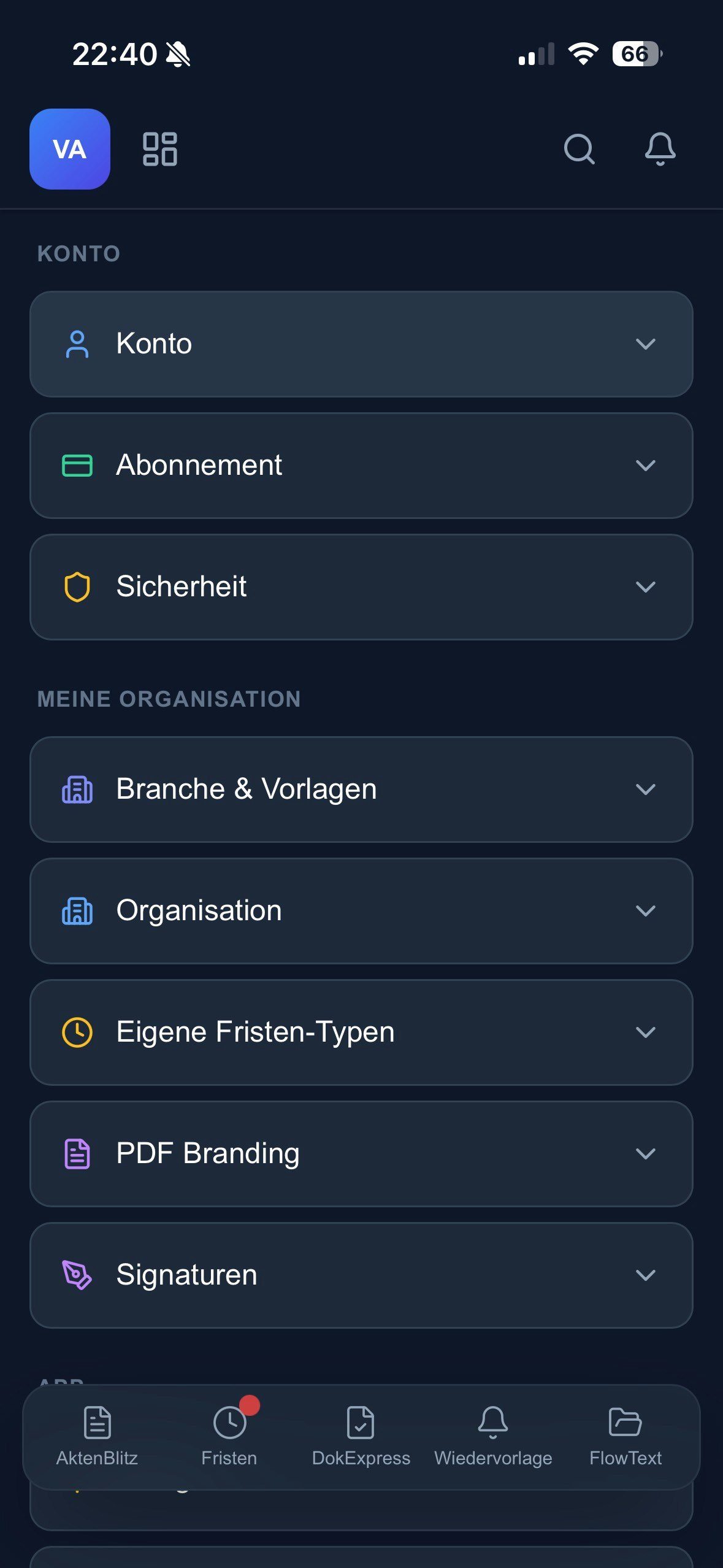
Task: Click the building icon beside Branche & Vorlagen
Action: point(76,790)
